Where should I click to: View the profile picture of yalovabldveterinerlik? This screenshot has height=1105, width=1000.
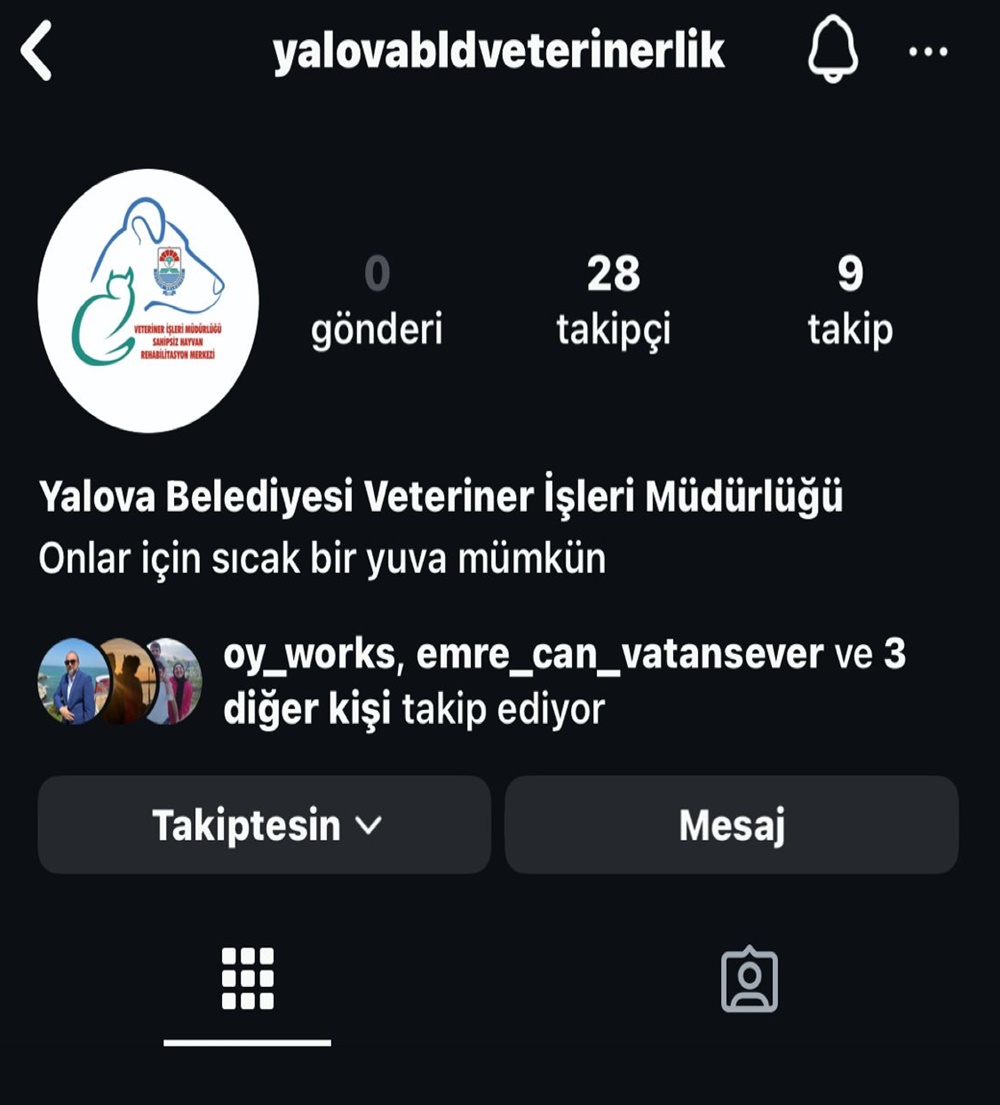[x=148, y=300]
